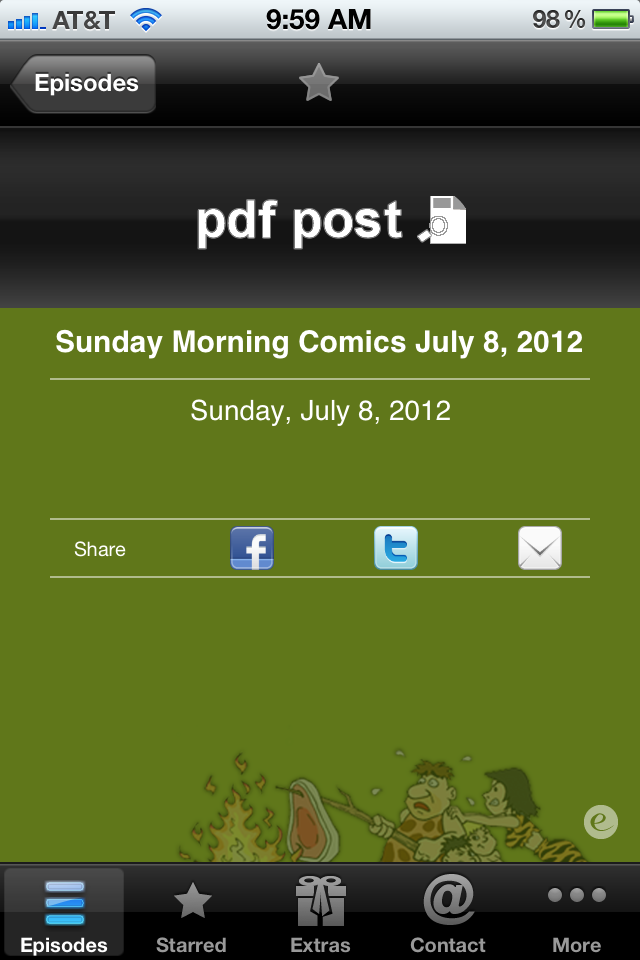The width and height of the screenshot is (640, 960).
Task: Select the Episodes tab
Action: (64, 914)
